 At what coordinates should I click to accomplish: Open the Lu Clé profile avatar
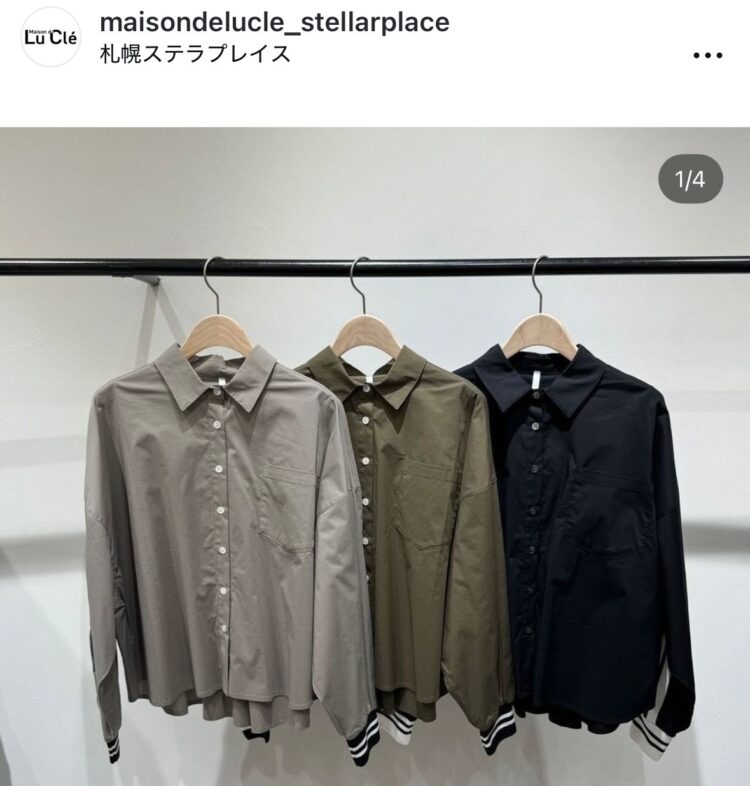point(50,37)
